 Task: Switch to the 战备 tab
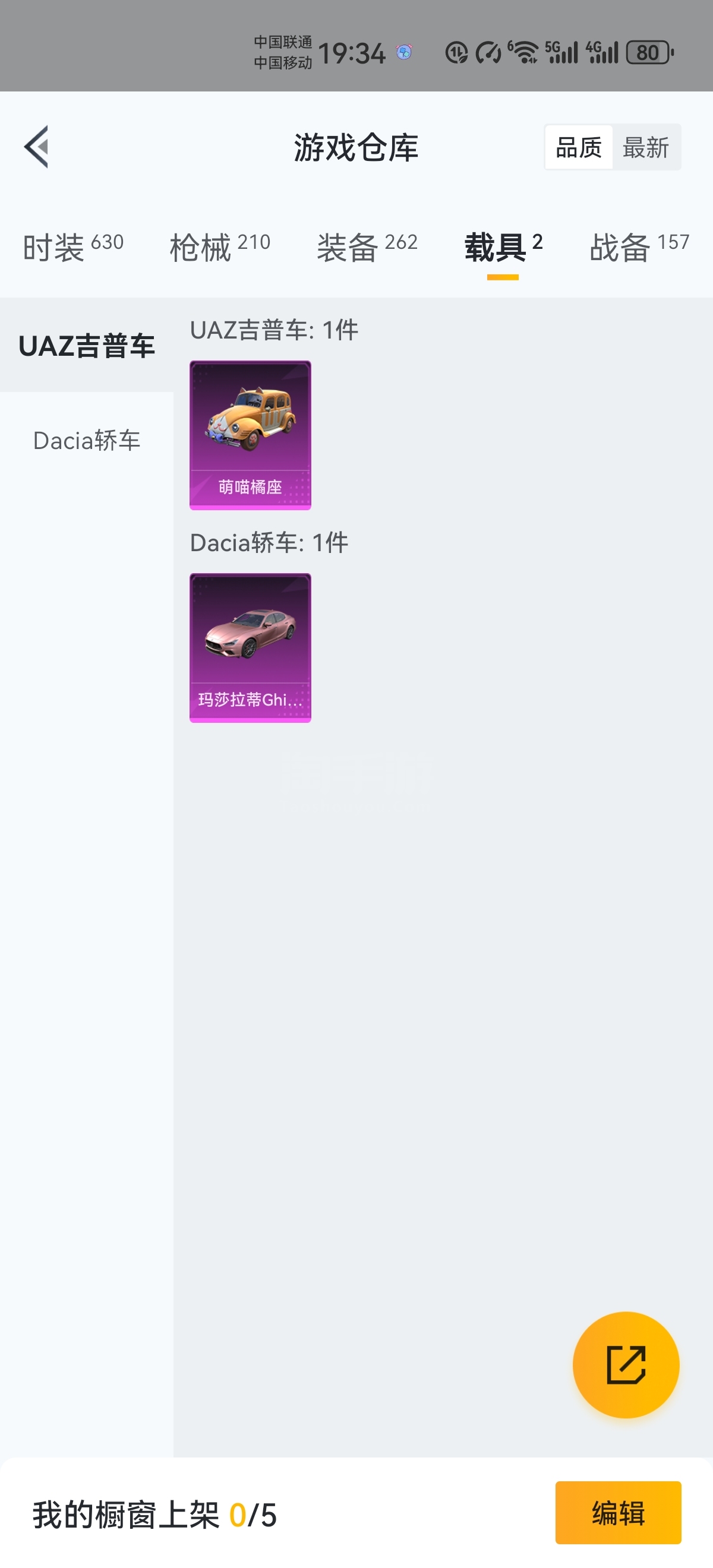pos(639,247)
